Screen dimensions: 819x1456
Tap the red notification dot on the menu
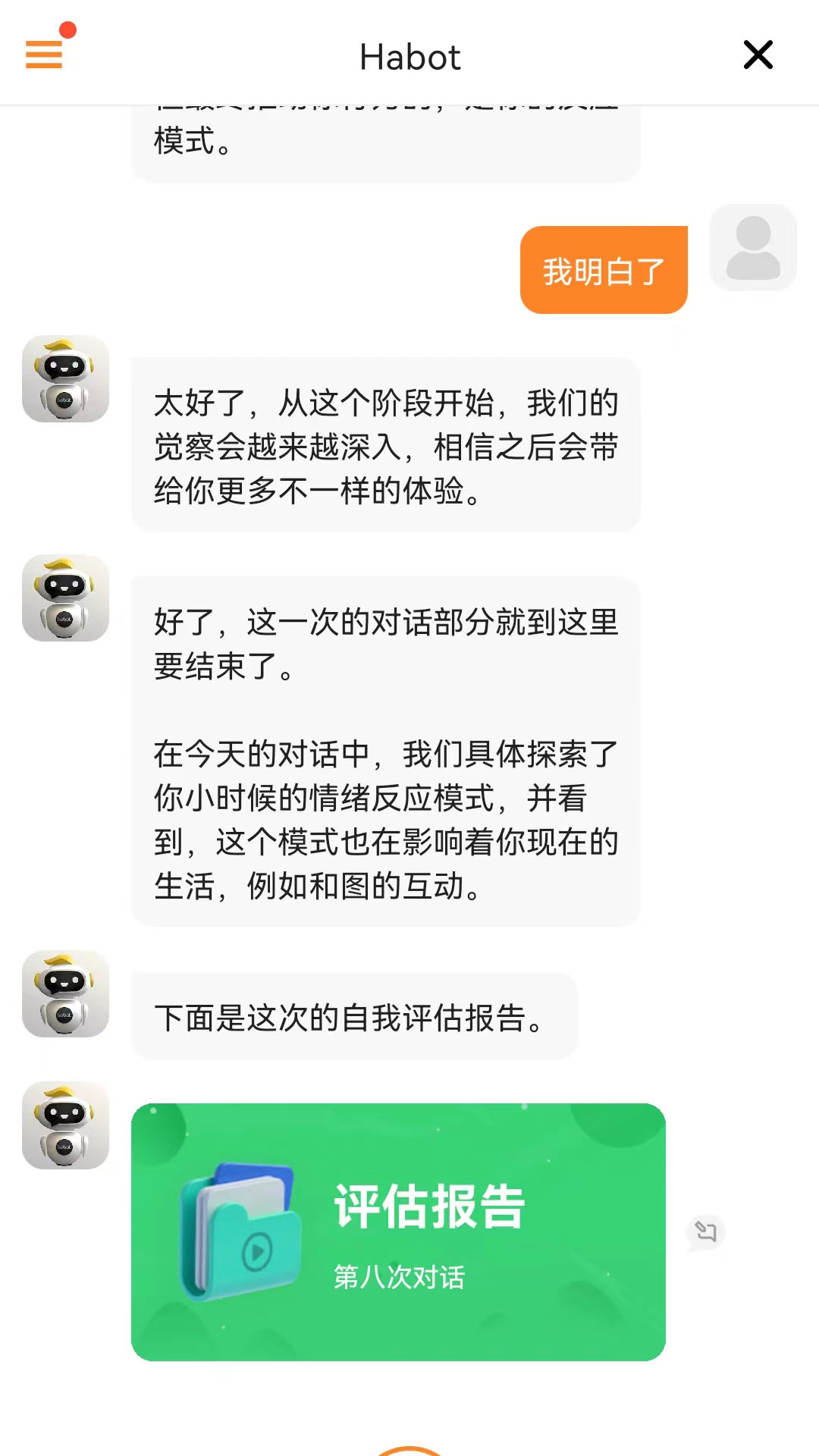[x=68, y=30]
